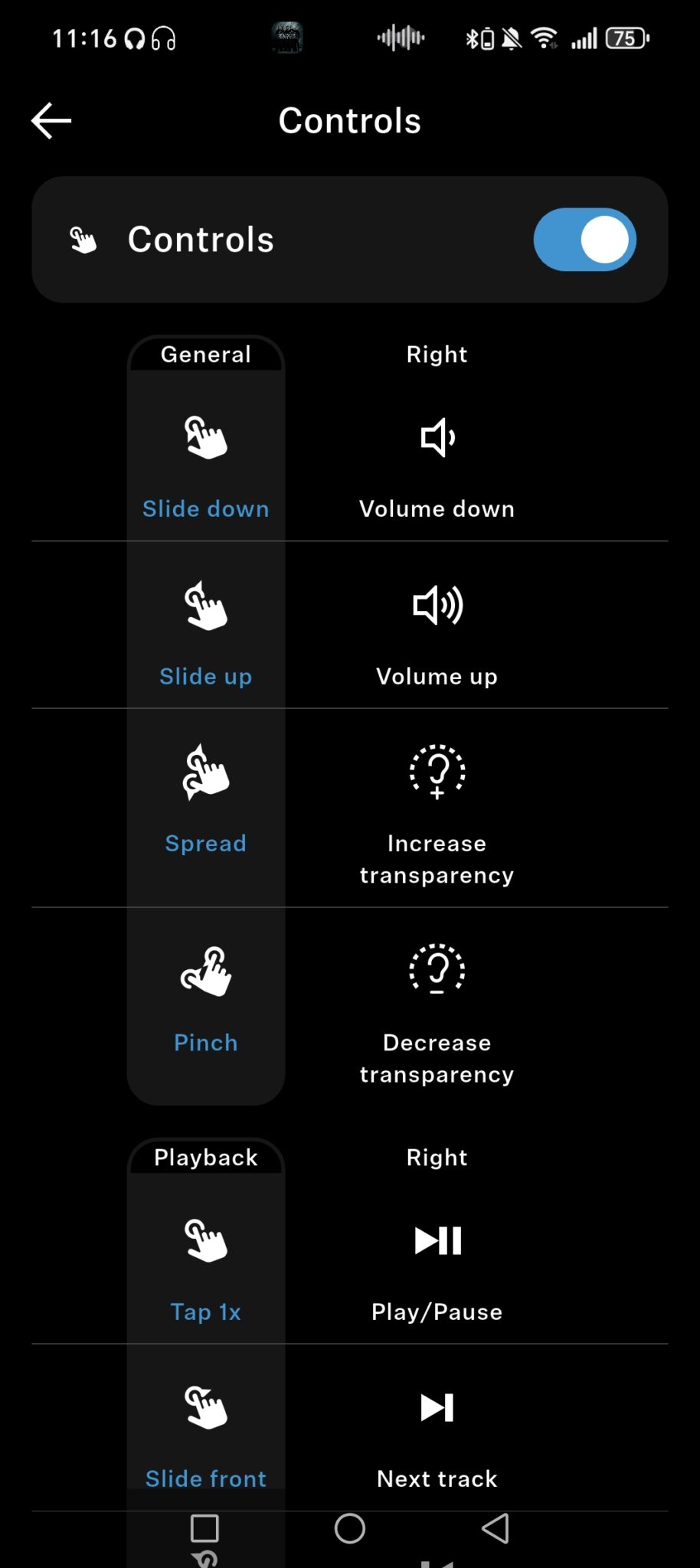Viewport: 700px width, 1568px height.
Task: Tap the system home button
Action: [350, 1529]
